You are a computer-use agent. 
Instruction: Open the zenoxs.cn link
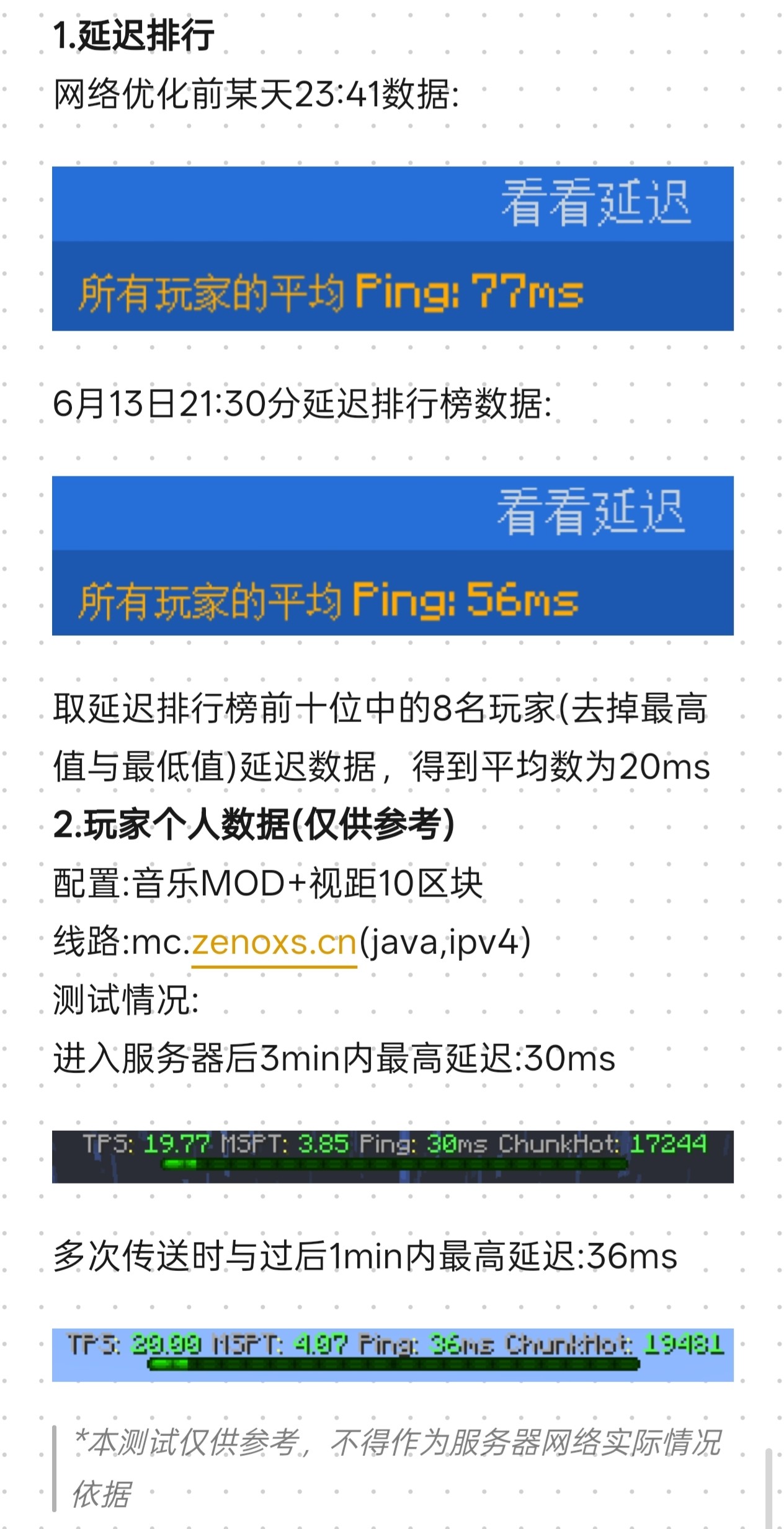274,942
